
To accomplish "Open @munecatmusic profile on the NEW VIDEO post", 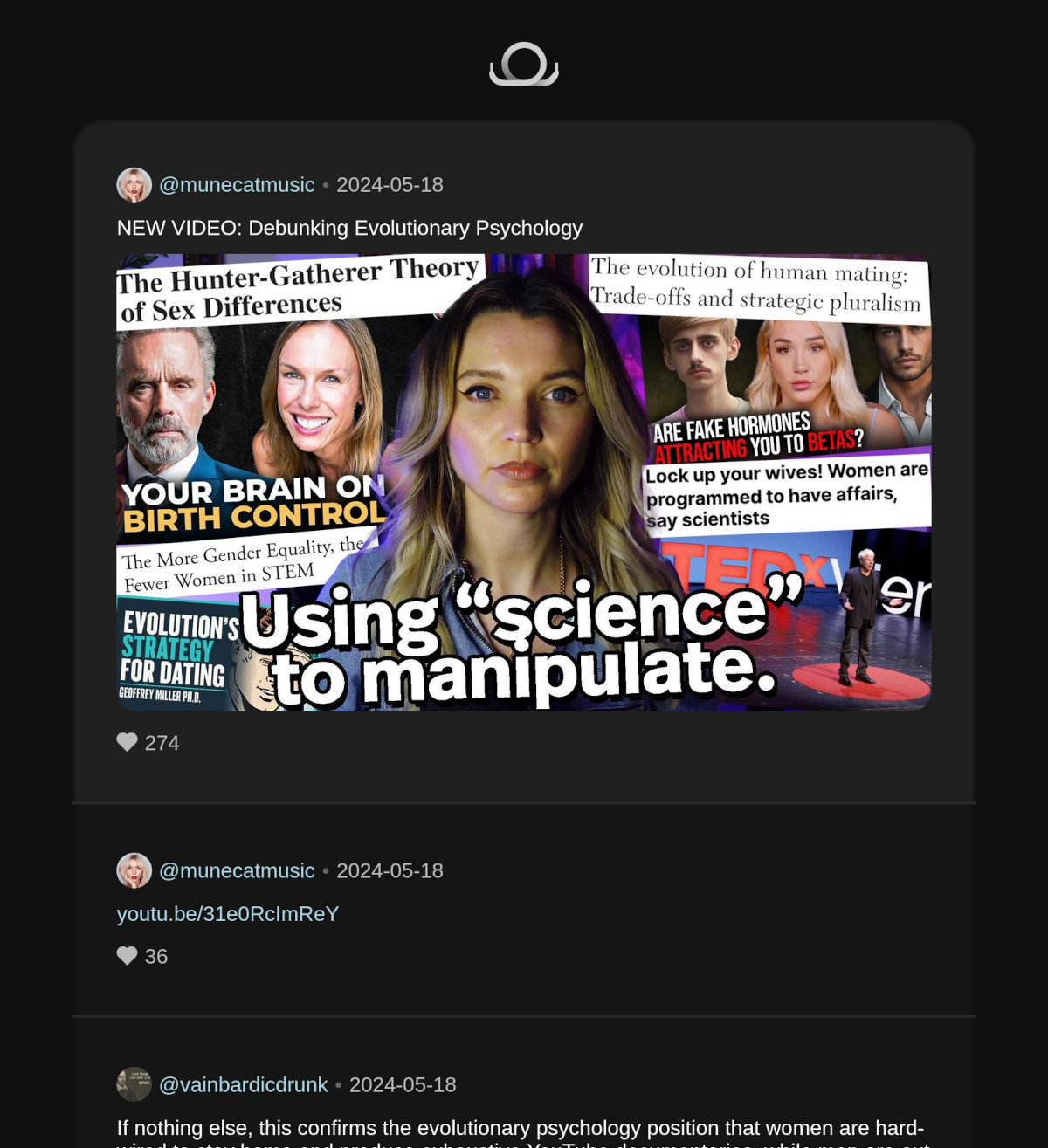I will tap(237, 185).
